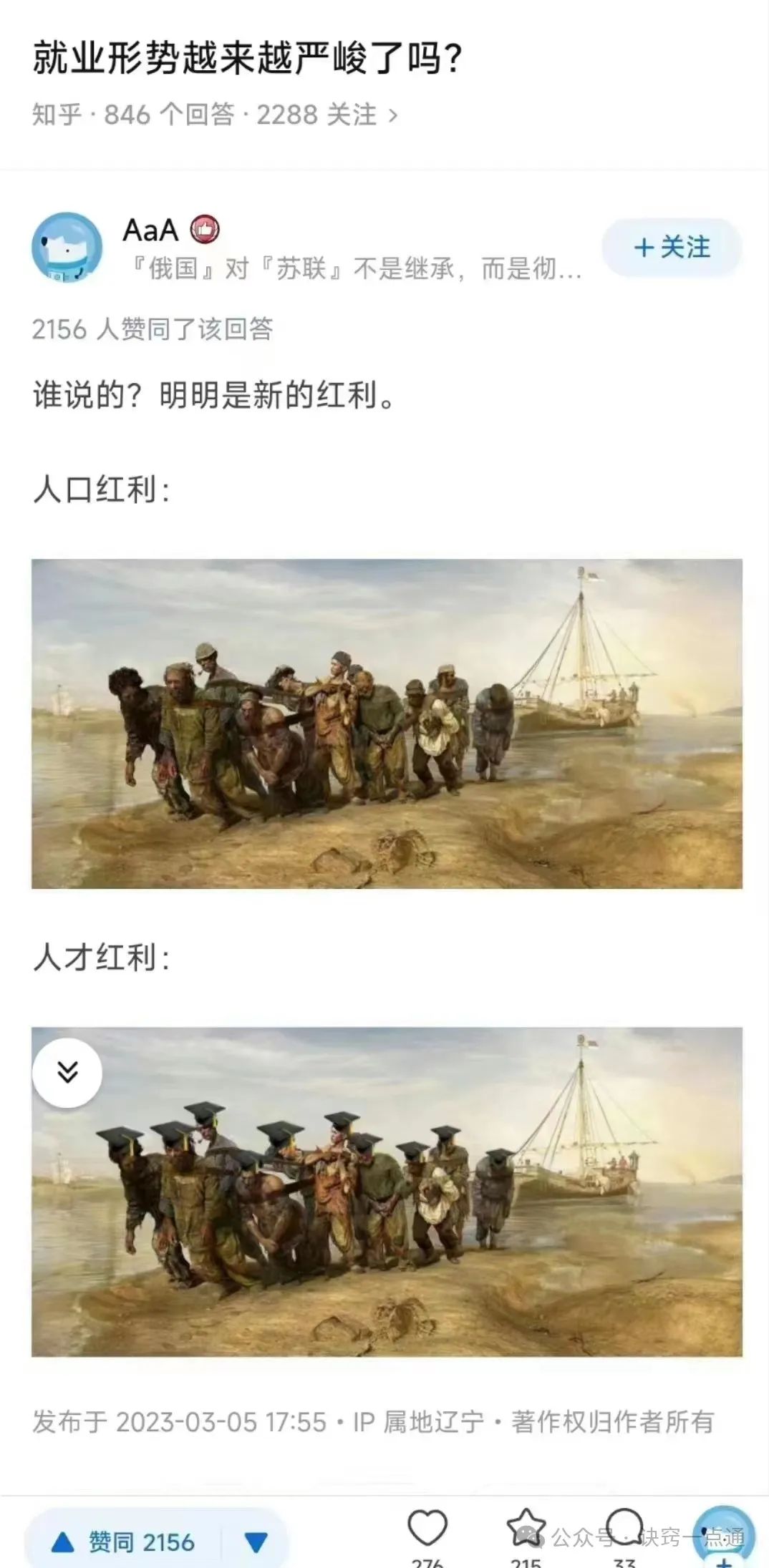View the 人口红利 painting image
769x1568 pixels.
(387, 724)
